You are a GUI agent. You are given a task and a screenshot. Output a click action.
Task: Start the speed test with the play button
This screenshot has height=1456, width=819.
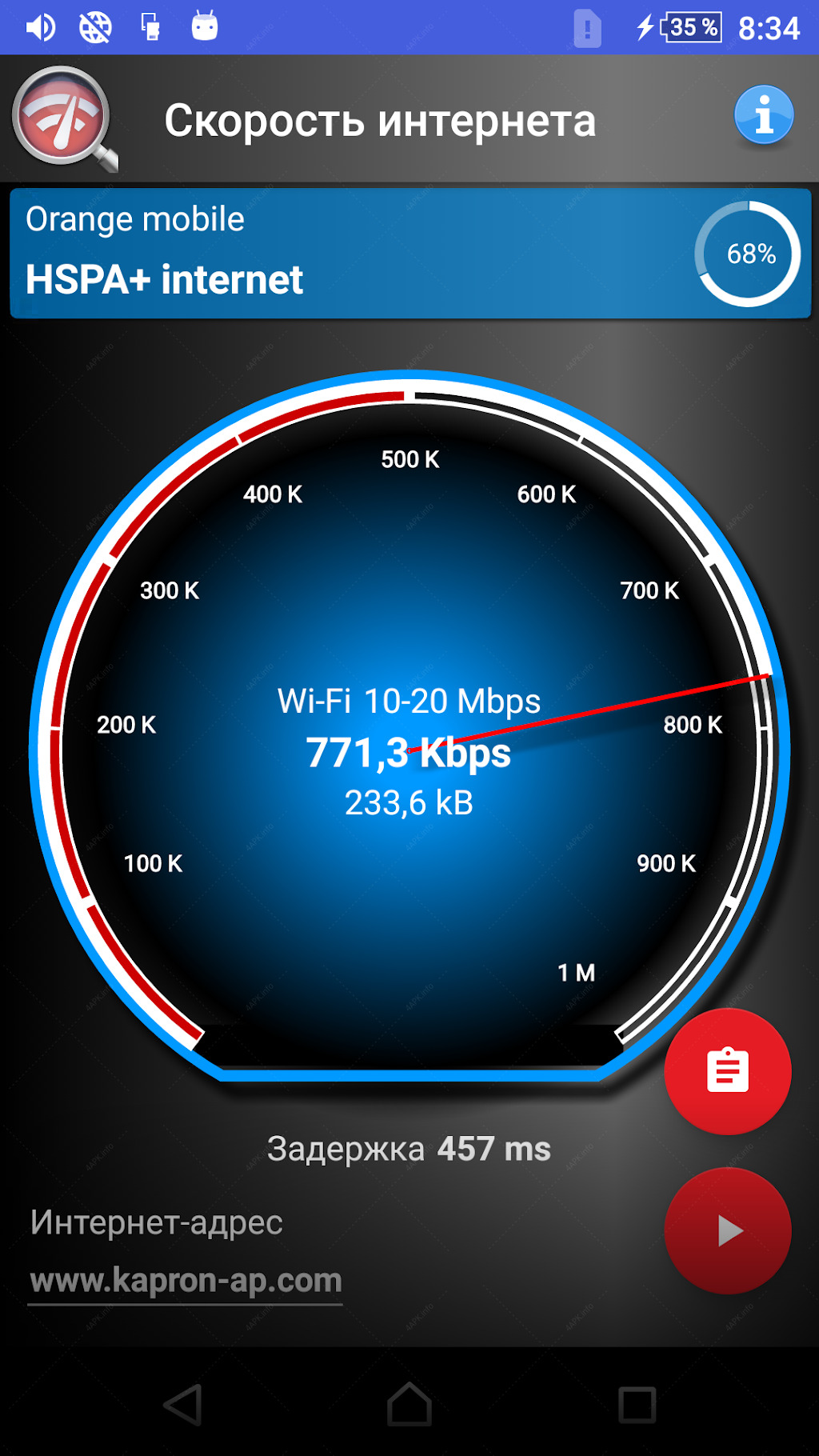point(728,1230)
